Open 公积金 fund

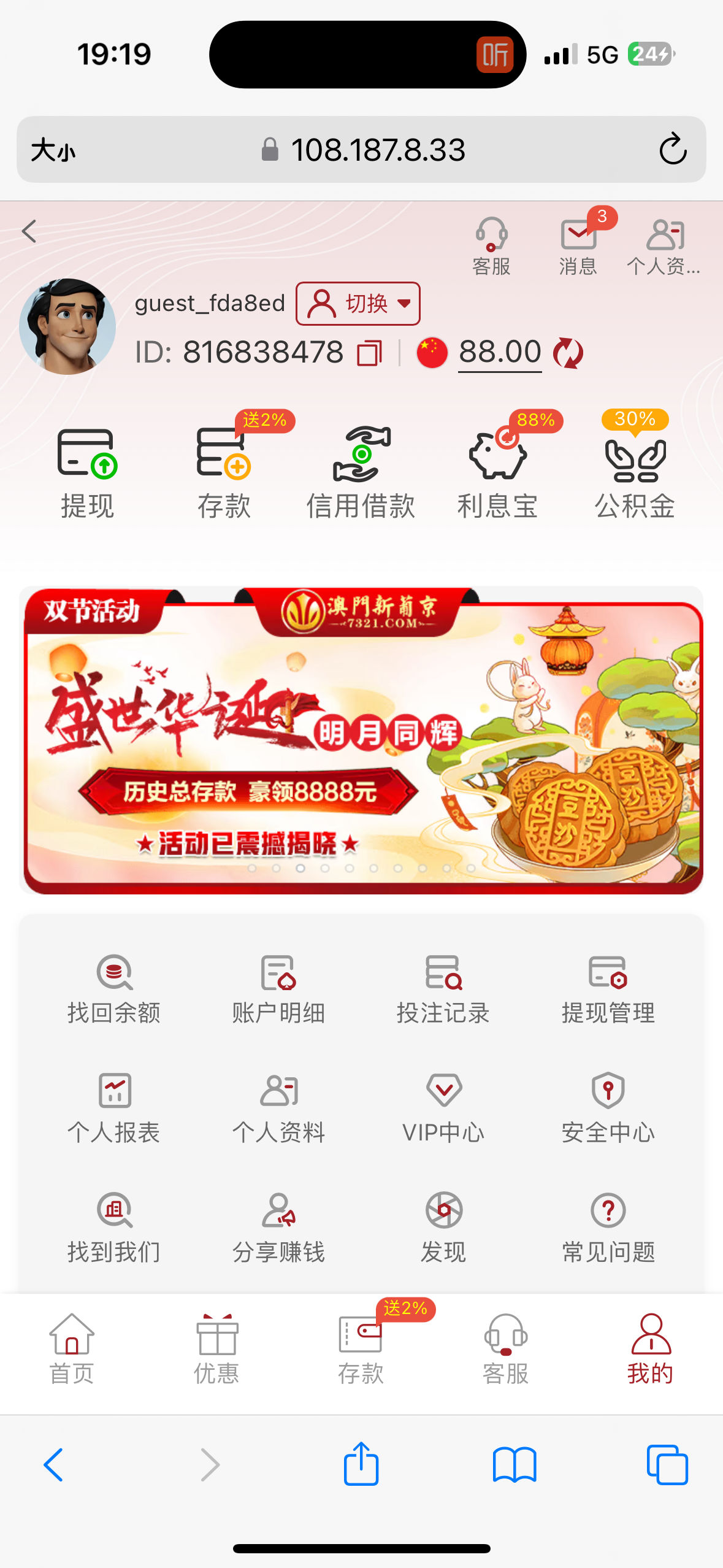pos(635,472)
